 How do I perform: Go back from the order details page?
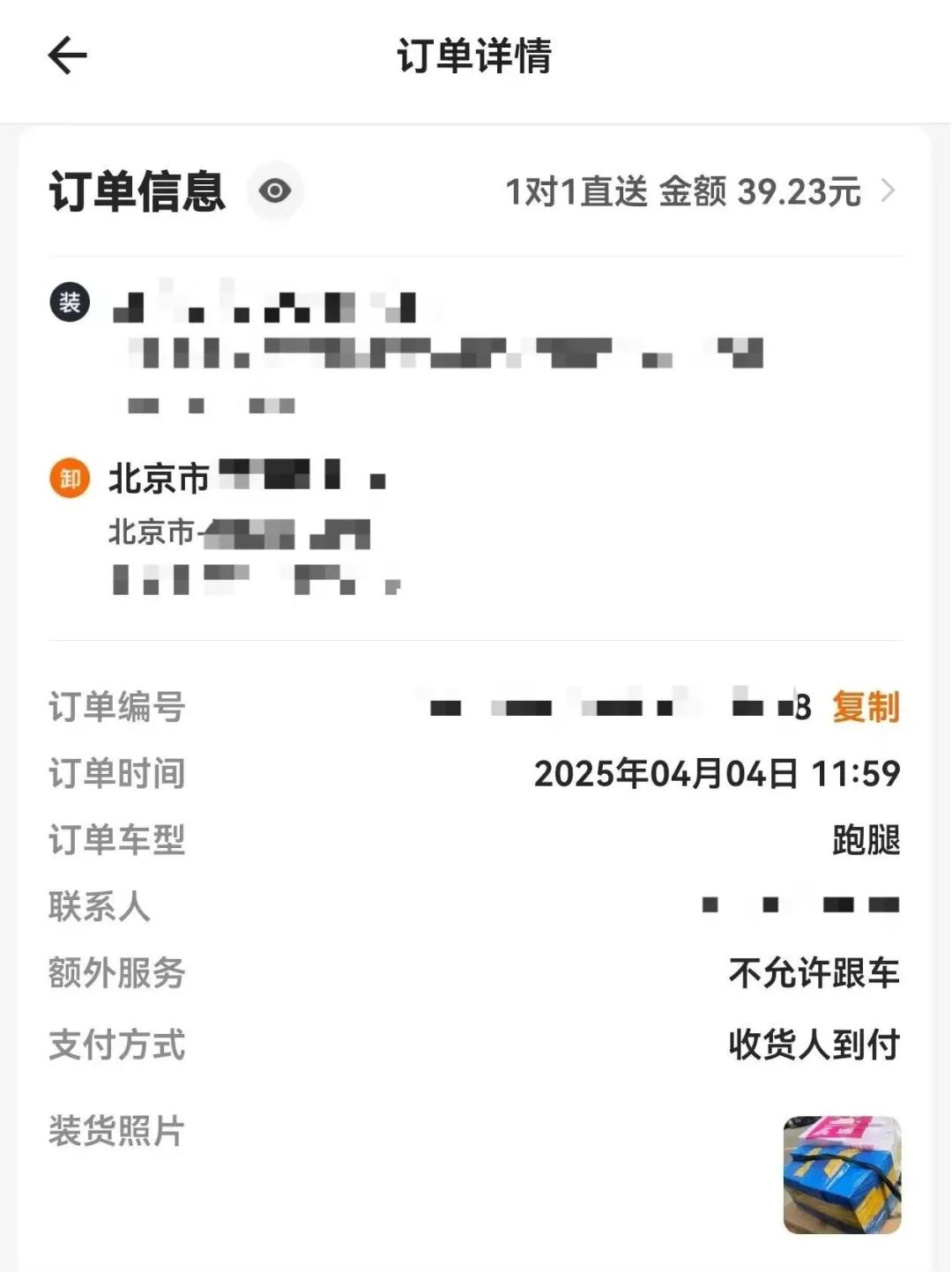pyautogui.click(x=67, y=56)
